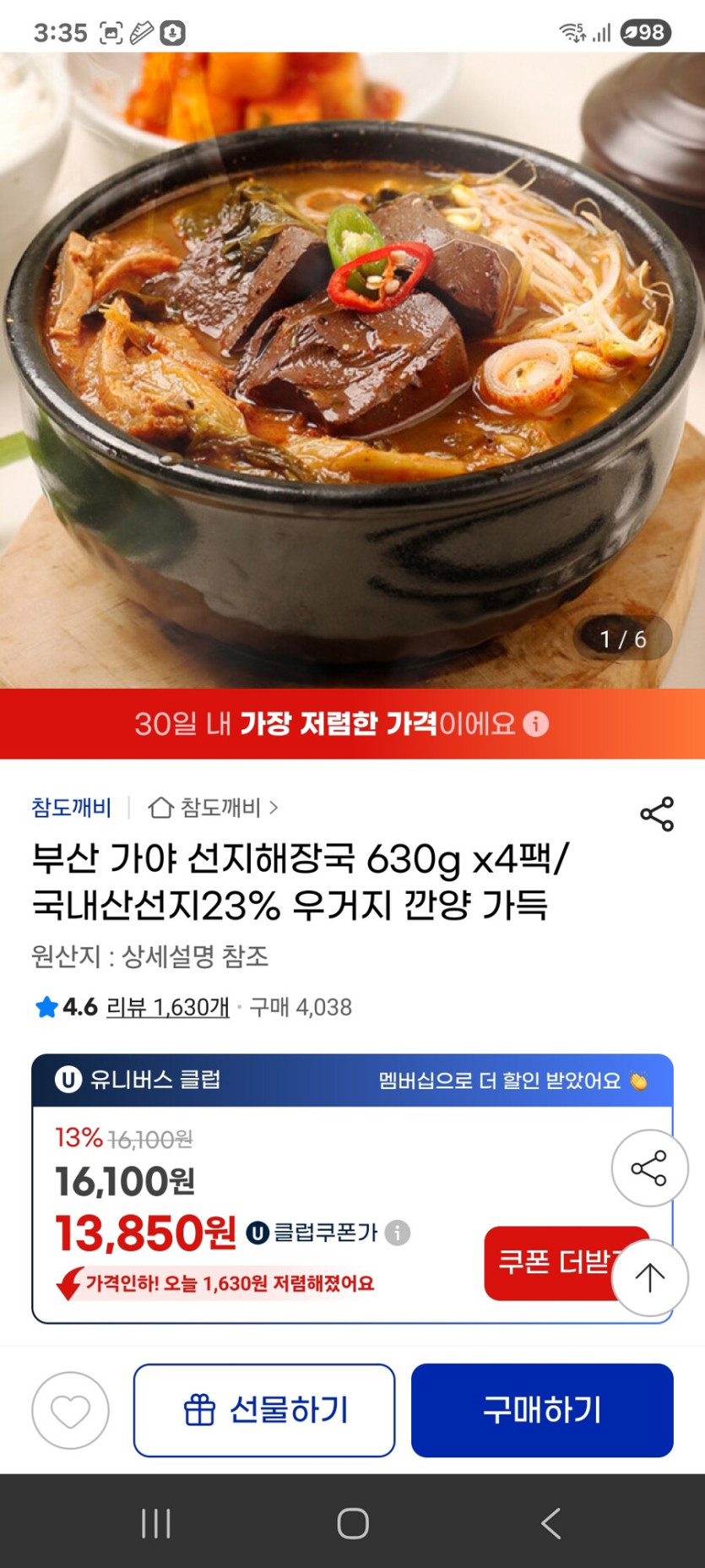Open the info icon on the lowest-price banner

(538, 725)
